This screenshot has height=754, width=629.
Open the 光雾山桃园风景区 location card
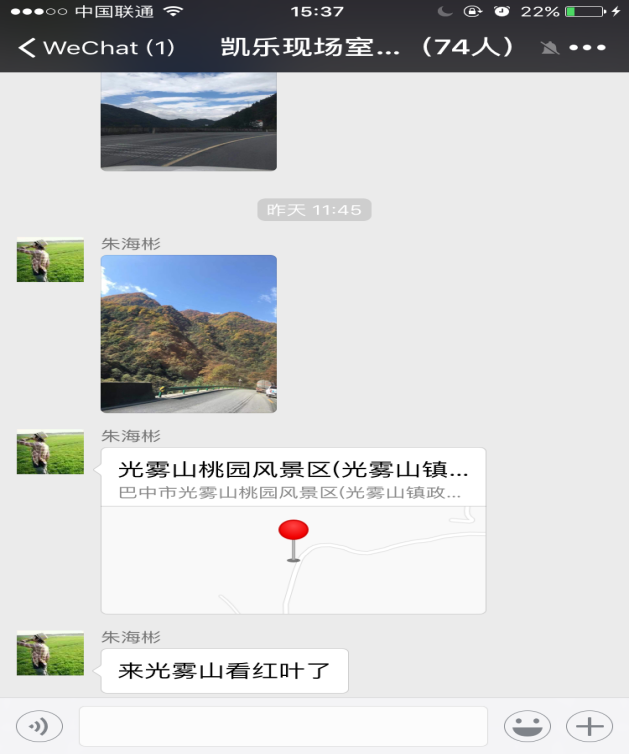click(x=293, y=531)
